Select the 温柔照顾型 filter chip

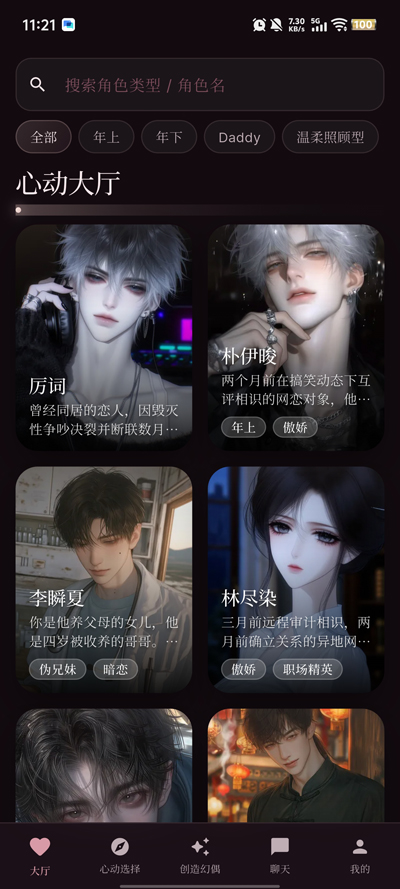tap(330, 137)
